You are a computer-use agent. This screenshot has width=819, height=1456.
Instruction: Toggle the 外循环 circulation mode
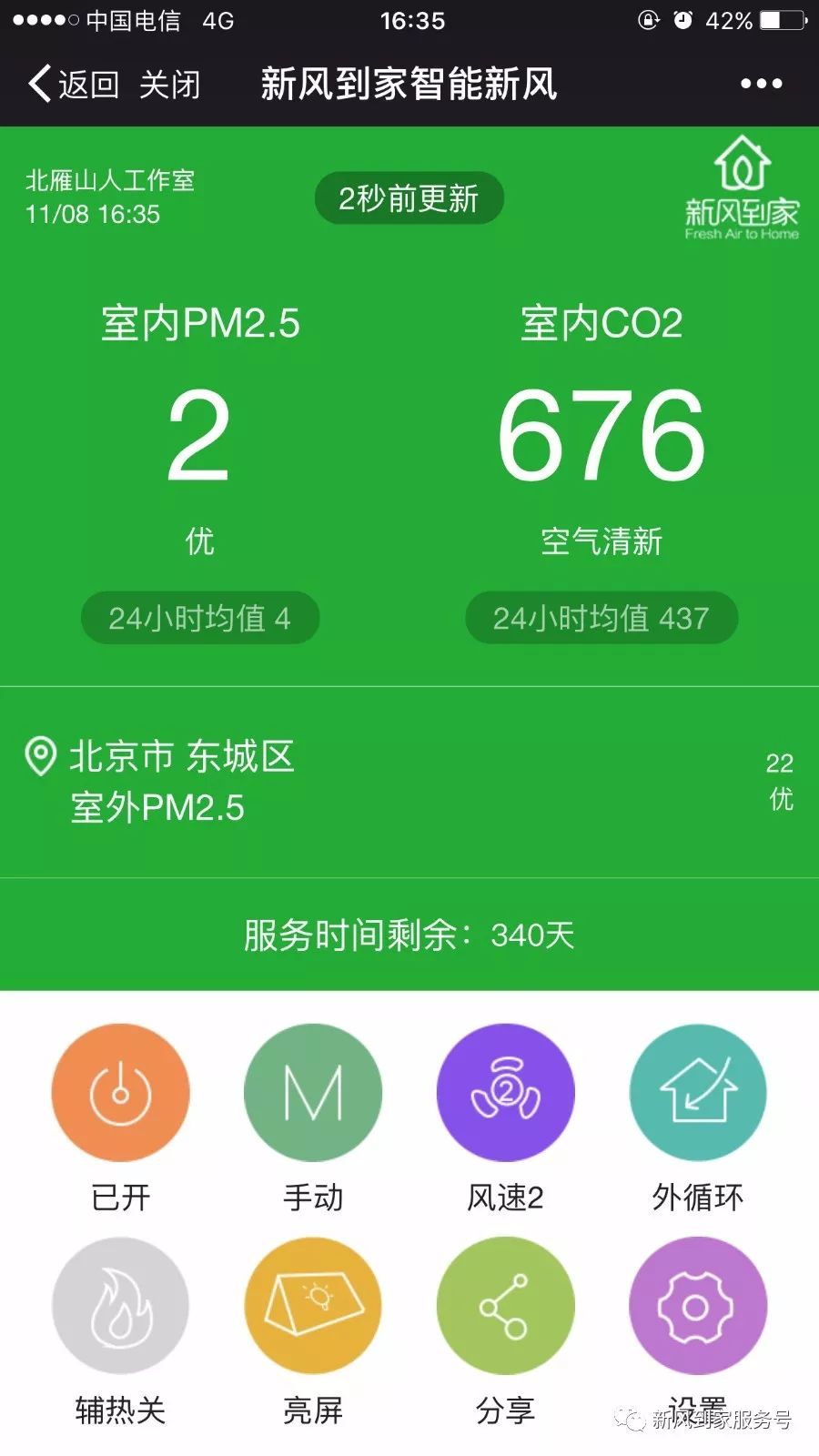[698, 1092]
